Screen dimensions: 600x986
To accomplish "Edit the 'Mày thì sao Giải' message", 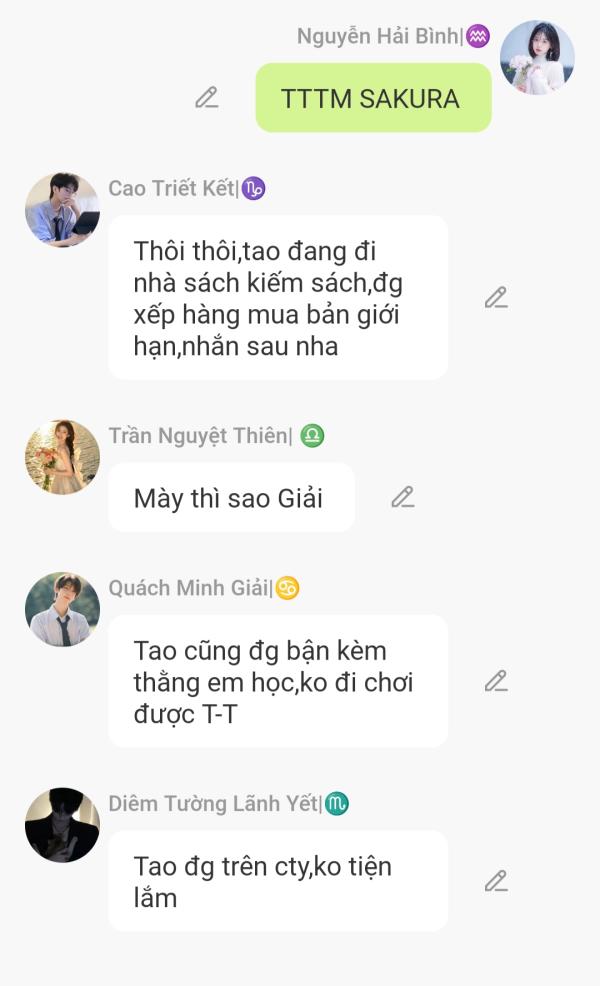I will pyautogui.click(x=403, y=497).
